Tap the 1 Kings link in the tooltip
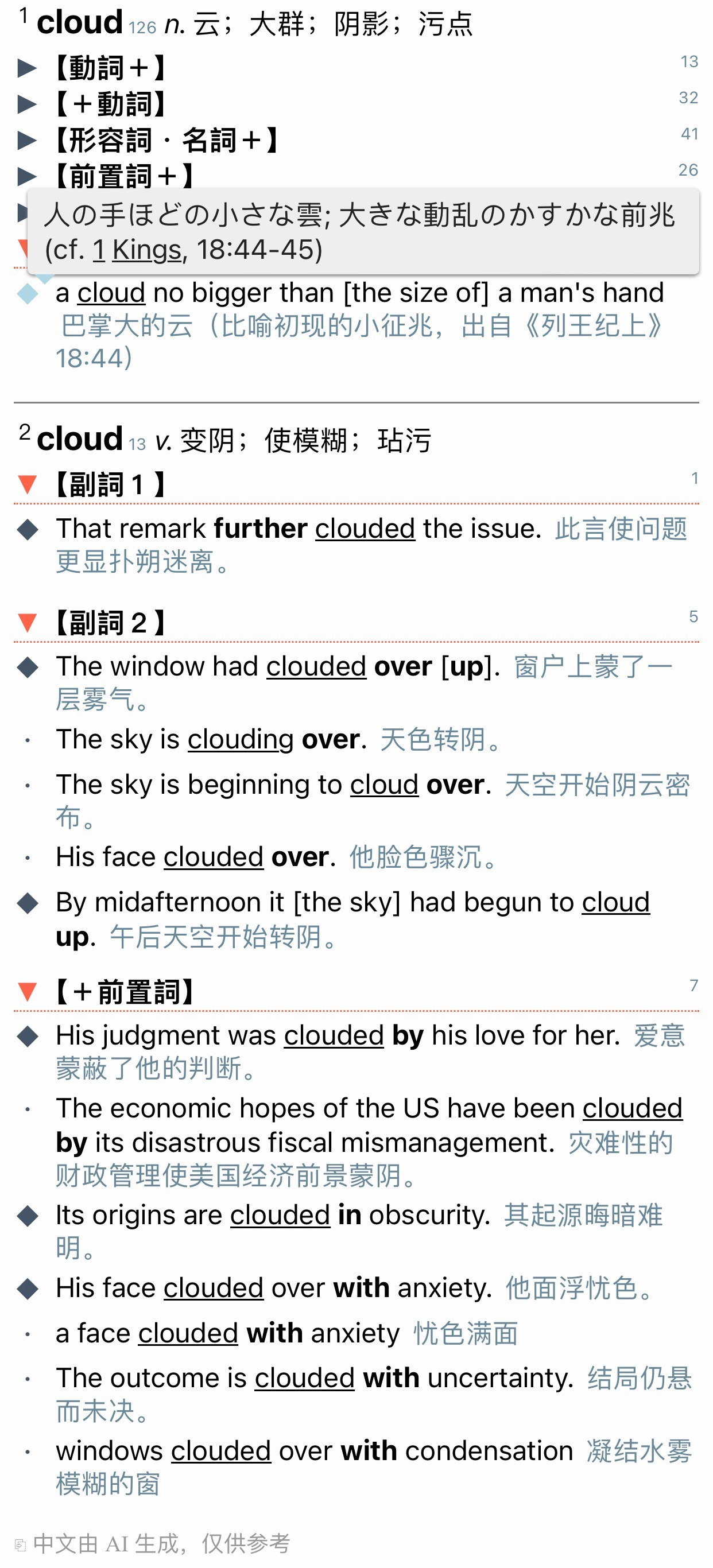 point(138,250)
